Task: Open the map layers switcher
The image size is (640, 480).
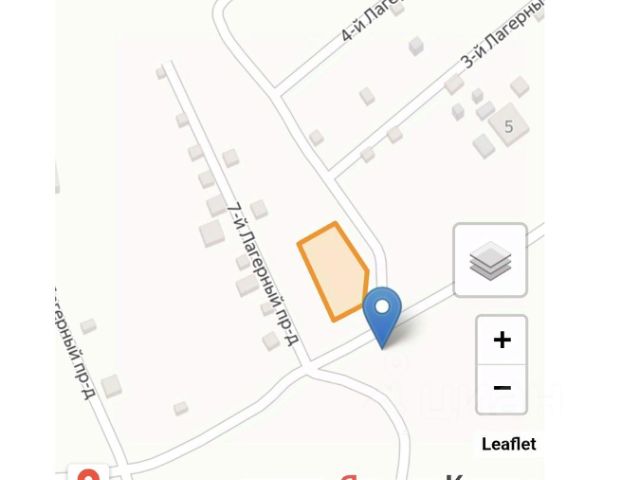Action: coord(490,260)
